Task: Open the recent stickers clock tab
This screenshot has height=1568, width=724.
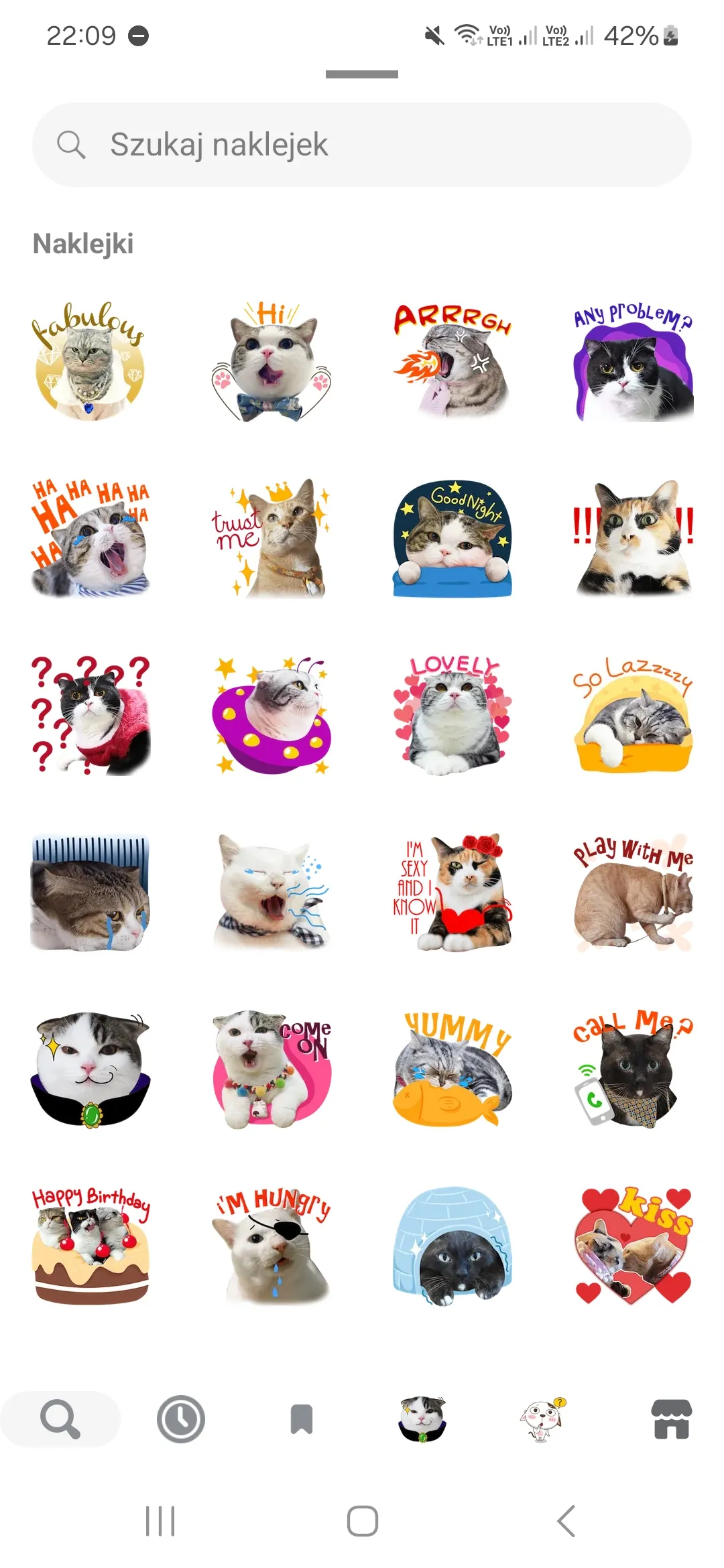Action: pyautogui.click(x=181, y=1419)
